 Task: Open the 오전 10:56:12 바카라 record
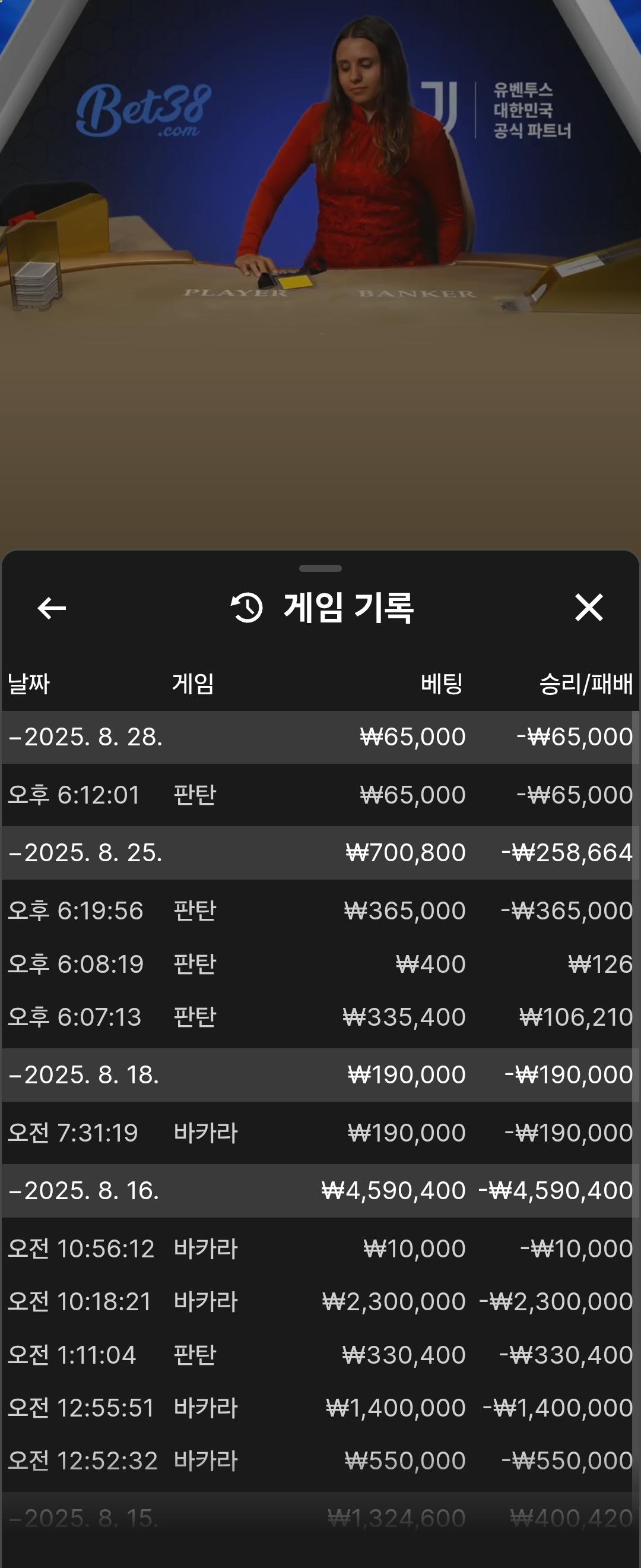[x=316, y=1248]
